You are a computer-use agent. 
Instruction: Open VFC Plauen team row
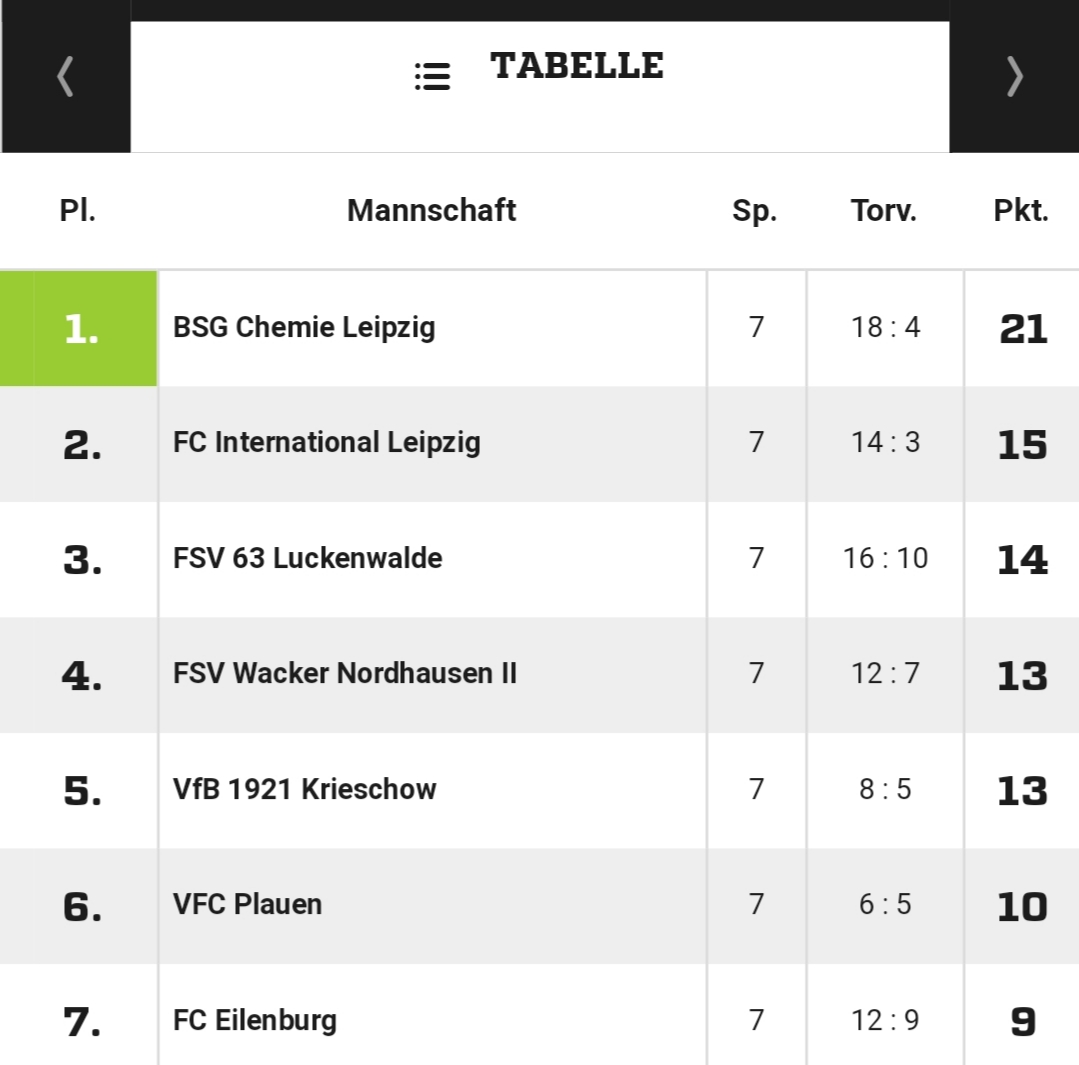(248, 905)
